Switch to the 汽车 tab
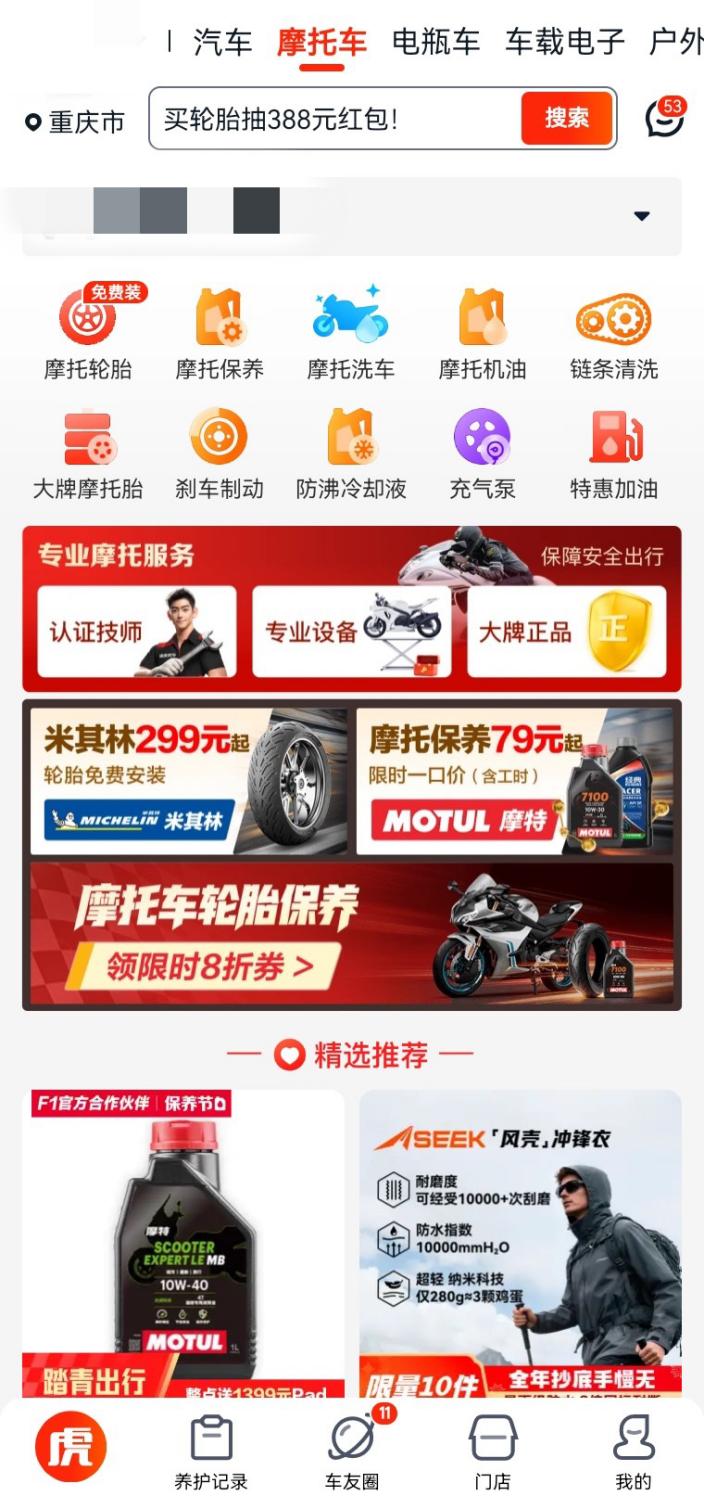 tap(222, 42)
